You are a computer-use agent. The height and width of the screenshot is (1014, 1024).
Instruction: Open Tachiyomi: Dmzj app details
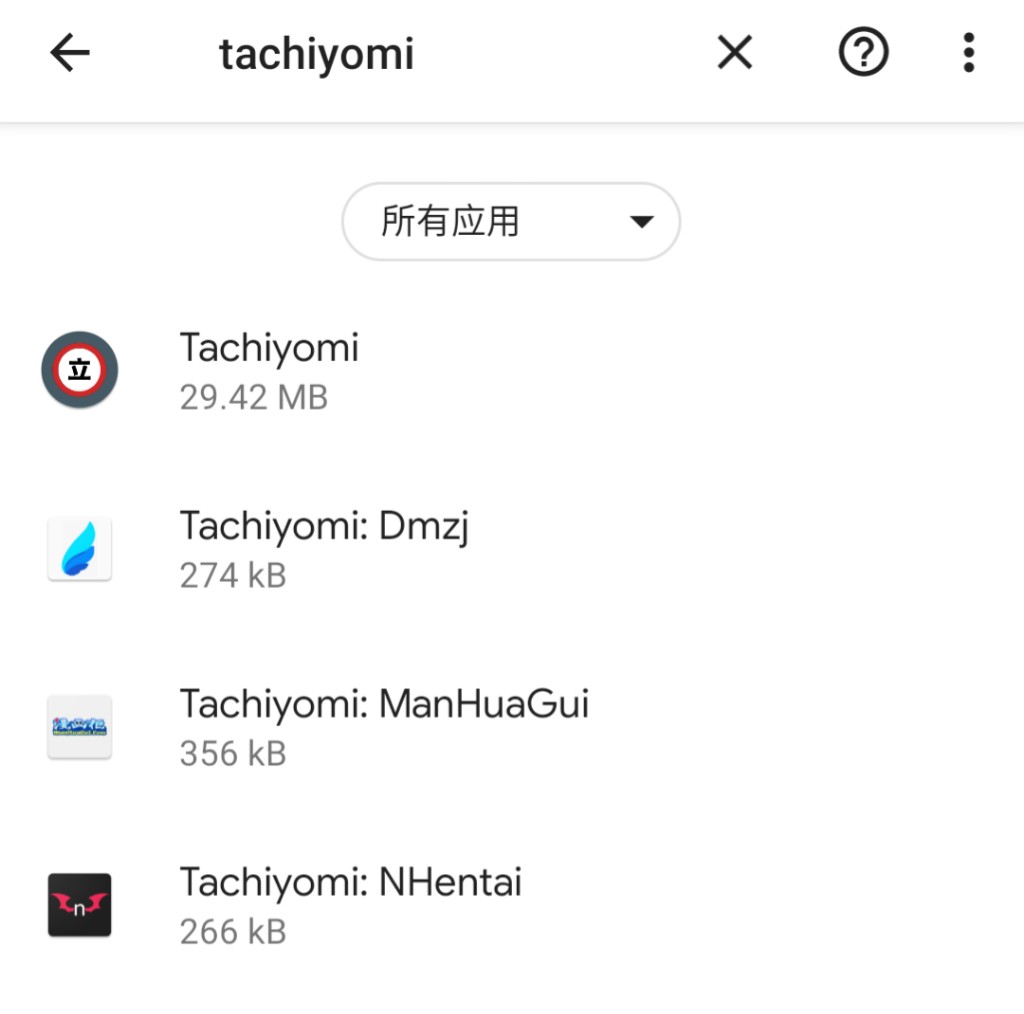(324, 549)
